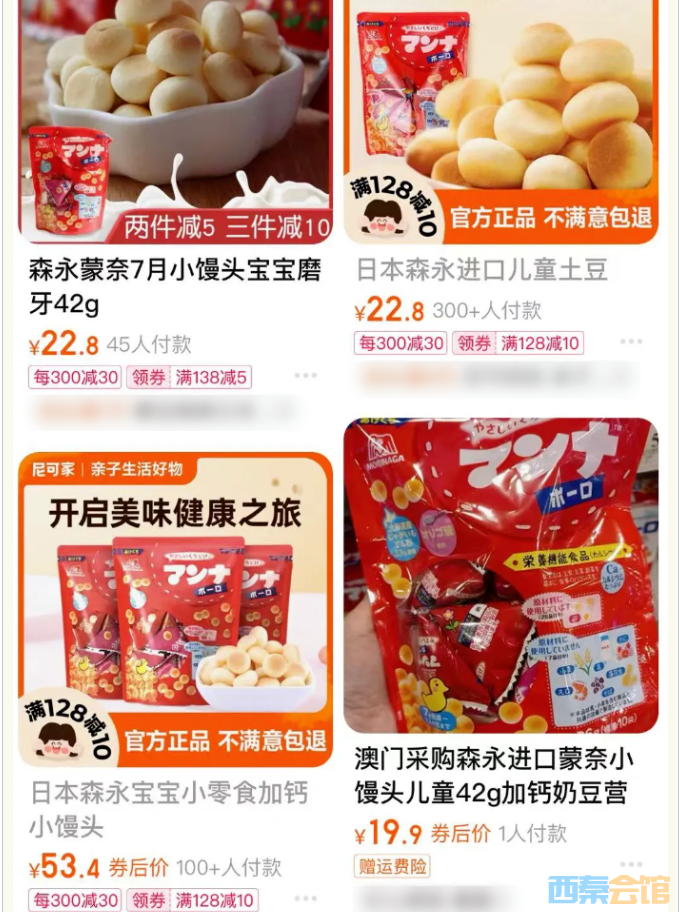
Task: Claim the 满128减10 coupon under 日本森永进口儿童土豆
Action: pyautogui.click(x=517, y=343)
